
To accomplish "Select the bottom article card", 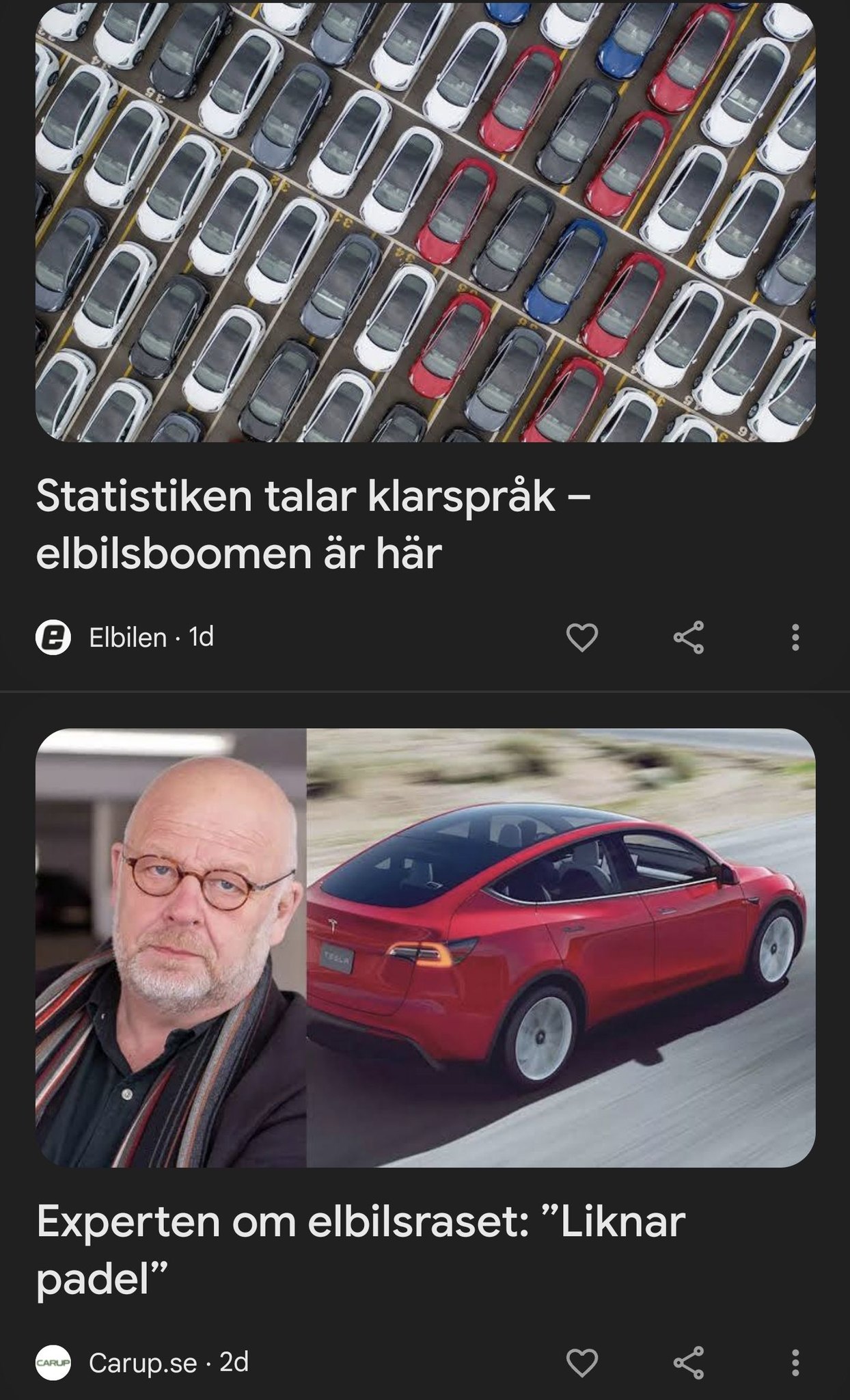I will tap(424, 1060).
